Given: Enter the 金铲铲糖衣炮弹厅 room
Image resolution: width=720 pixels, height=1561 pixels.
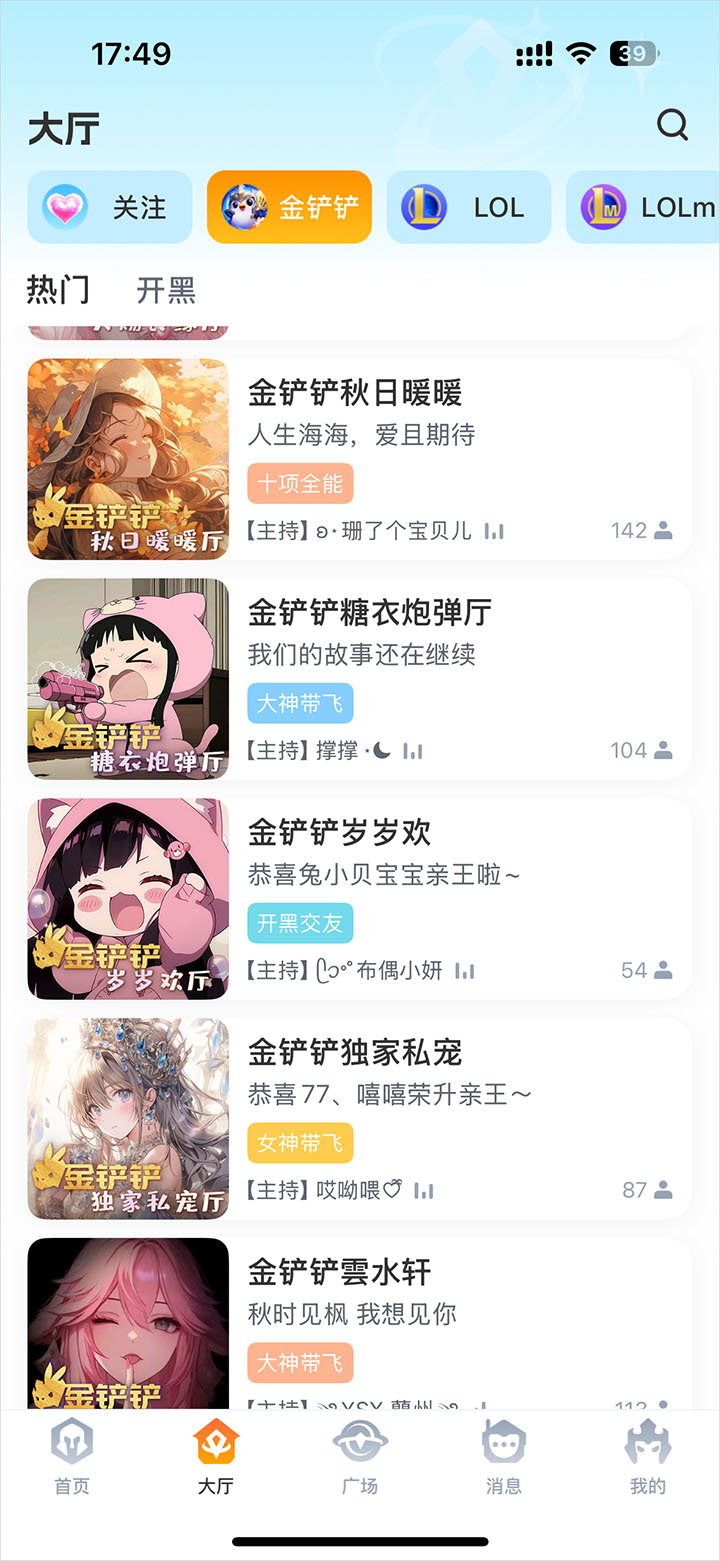Looking at the screenshot, I should coord(358,679).
